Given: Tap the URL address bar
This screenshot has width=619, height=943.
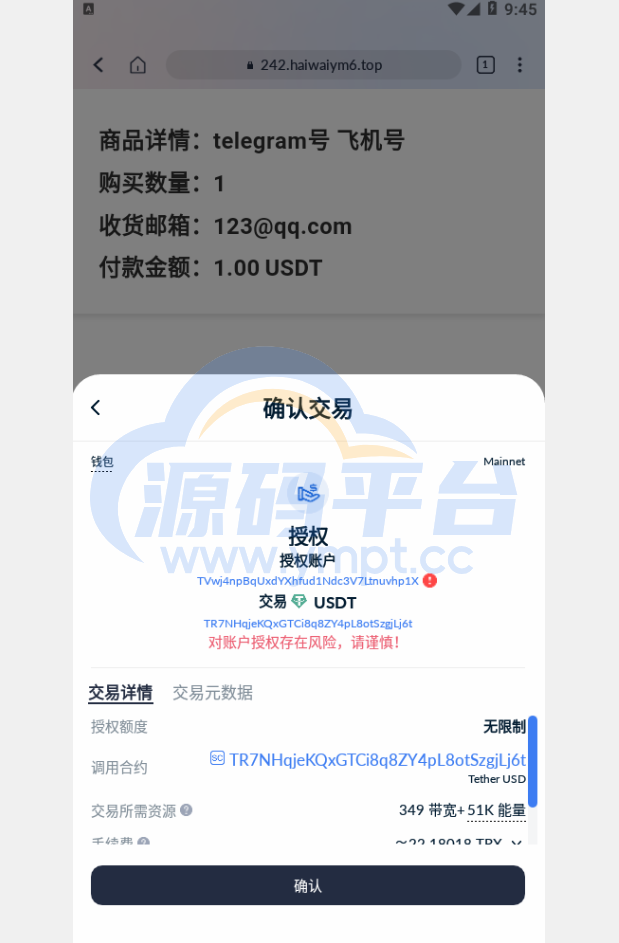Looking at the screenshot, I should 313,65.
